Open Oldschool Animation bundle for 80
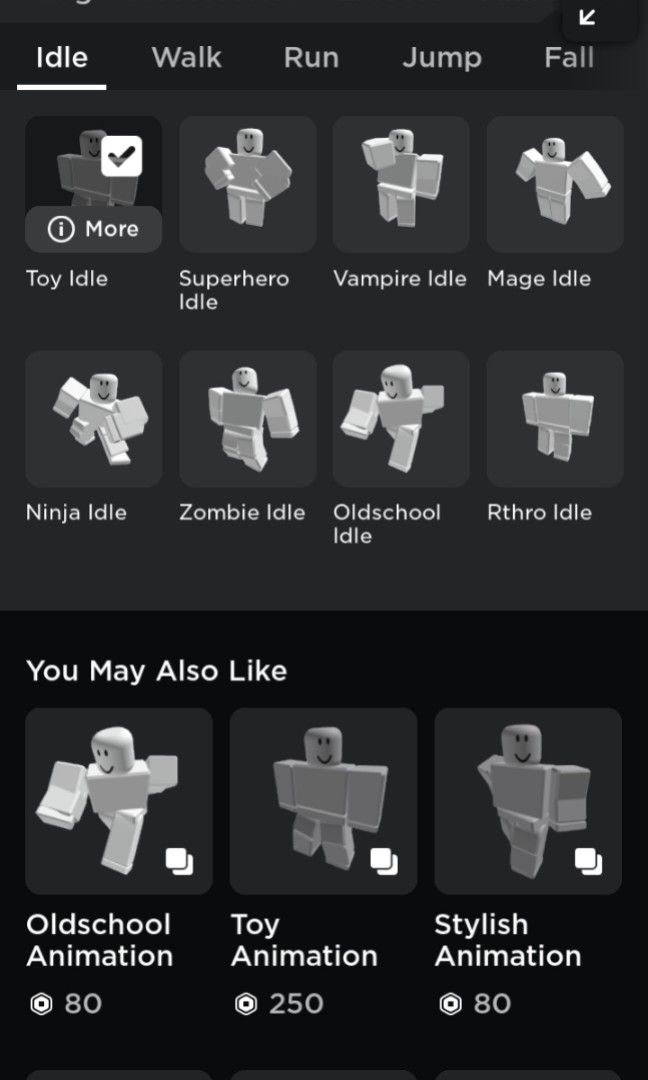This screenshot has width=648, height=1080. click(x=119, y=801)
